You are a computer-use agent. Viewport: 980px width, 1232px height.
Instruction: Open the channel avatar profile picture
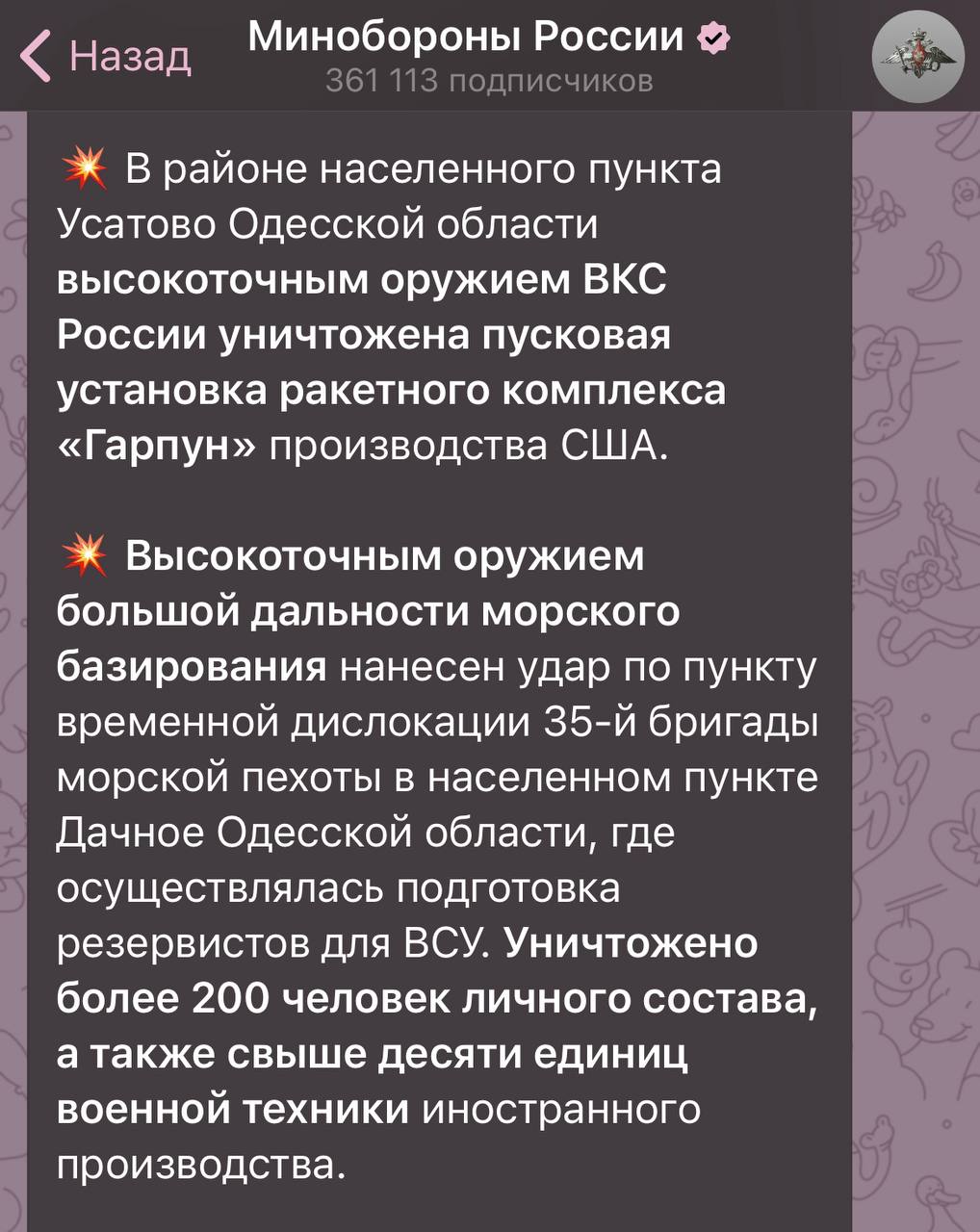click(x=916, y=57)
